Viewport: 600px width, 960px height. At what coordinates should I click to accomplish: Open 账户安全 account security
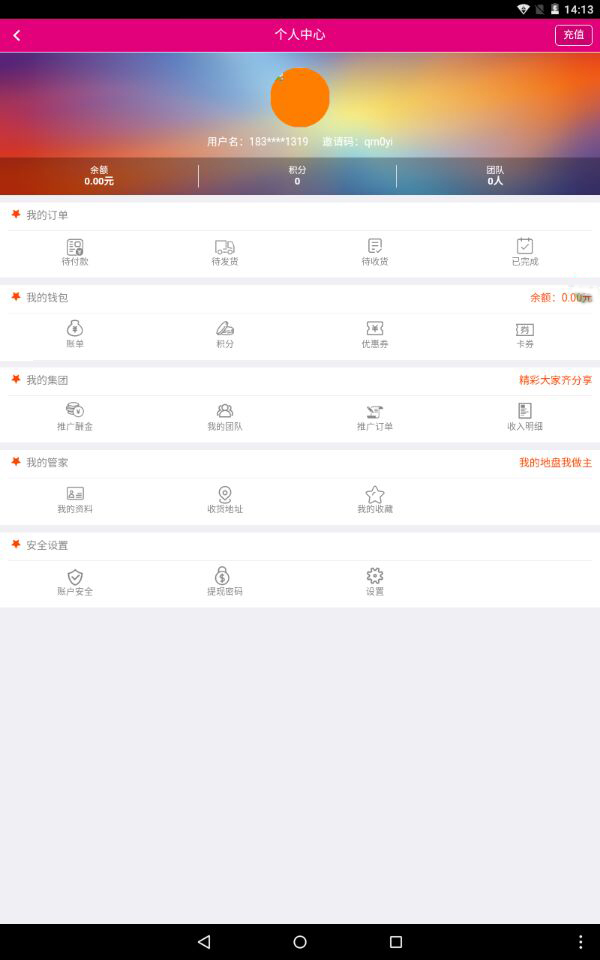(x=75, y=582)
